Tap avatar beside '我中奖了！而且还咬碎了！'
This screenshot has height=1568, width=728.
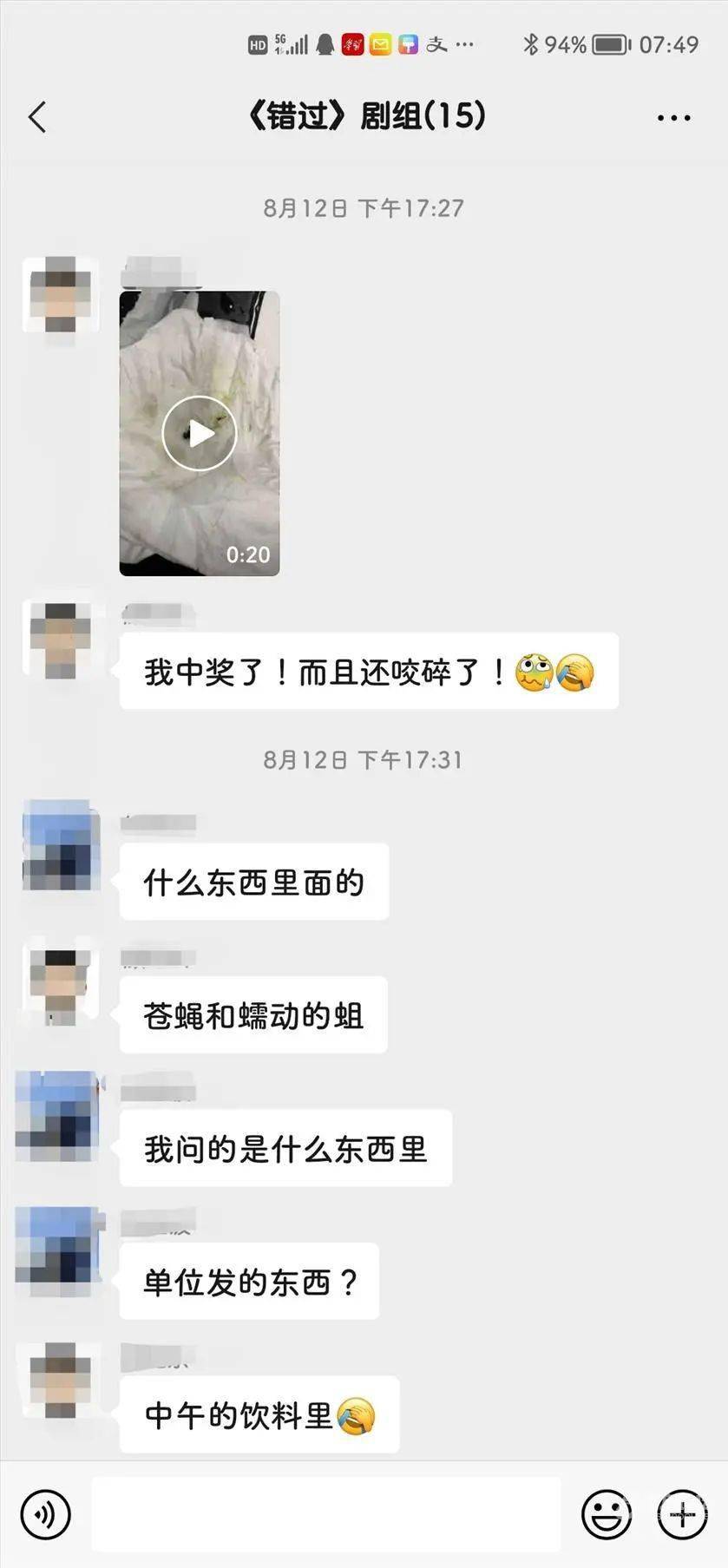60,640
